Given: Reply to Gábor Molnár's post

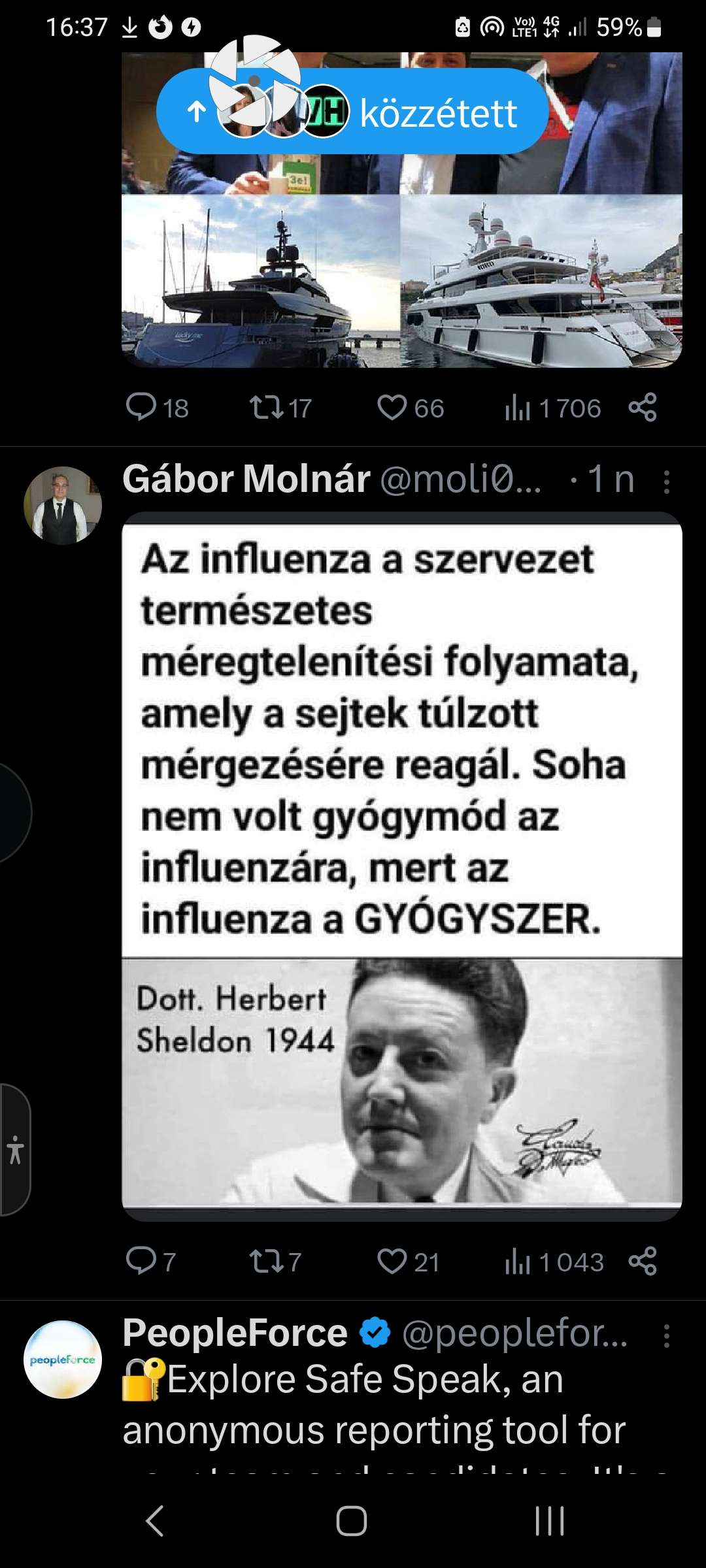Looking at the screenshot, I should (x=141, y=1261).
